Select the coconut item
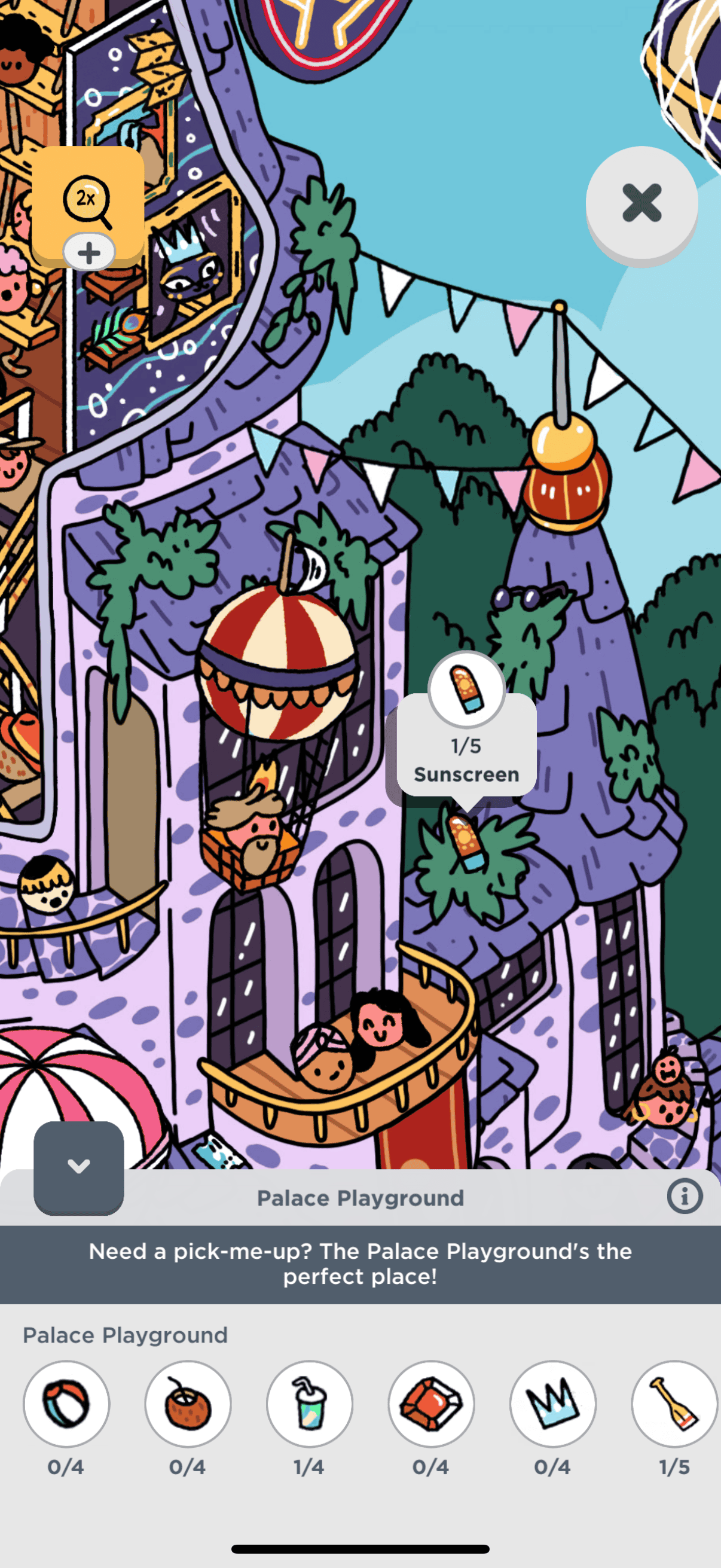 (188, 1404)
